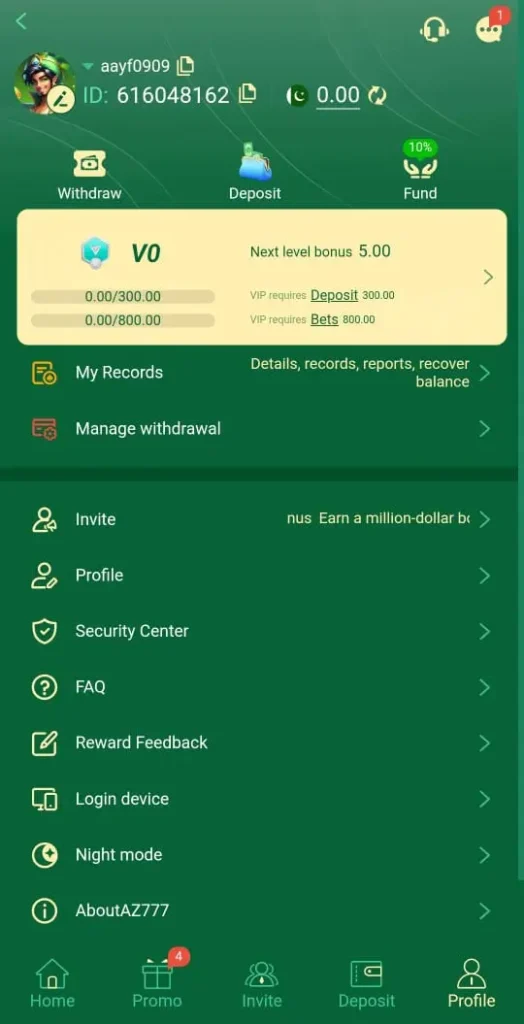Open Security Center settings
Image resolution: width=524 pixels, height=1024 pixels.
pyautogui.click(x=261, y=632)
